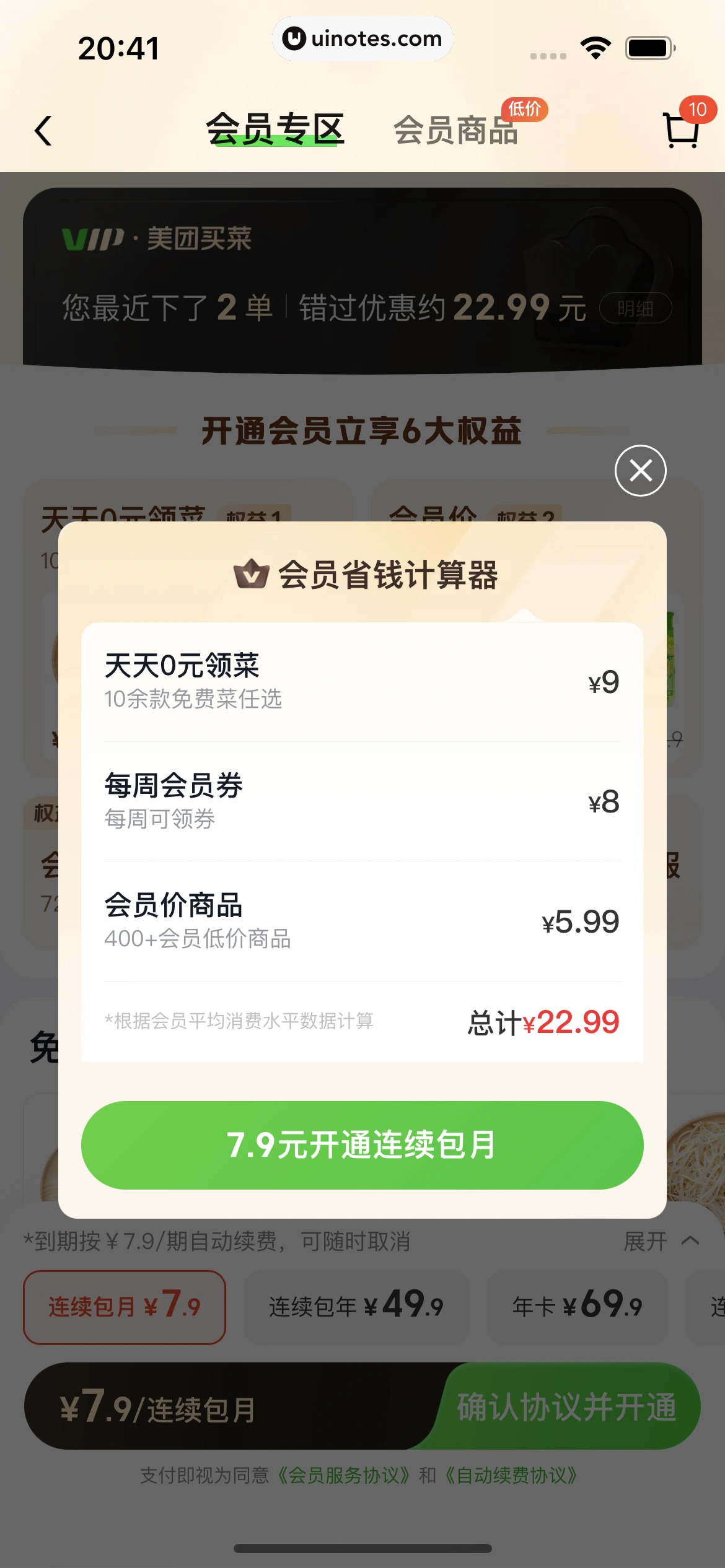
Task: Switch to the 会员商品 tab
Action: [455, 131]
